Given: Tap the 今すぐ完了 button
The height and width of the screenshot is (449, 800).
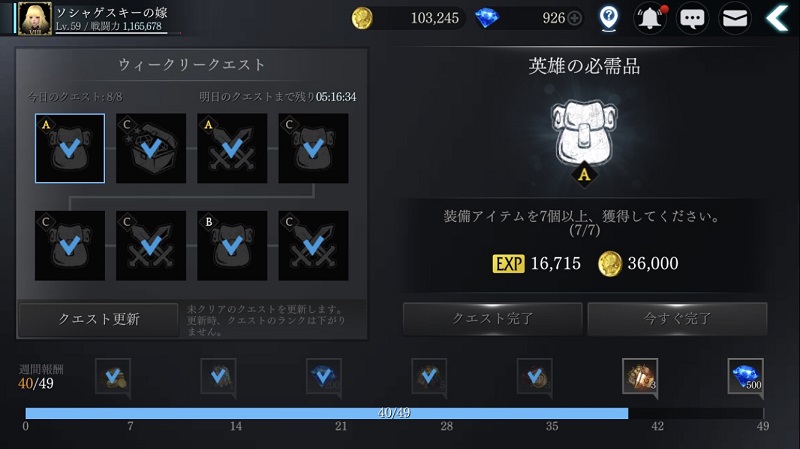Looking at the screenshot, I should click(x=677, y=319).
